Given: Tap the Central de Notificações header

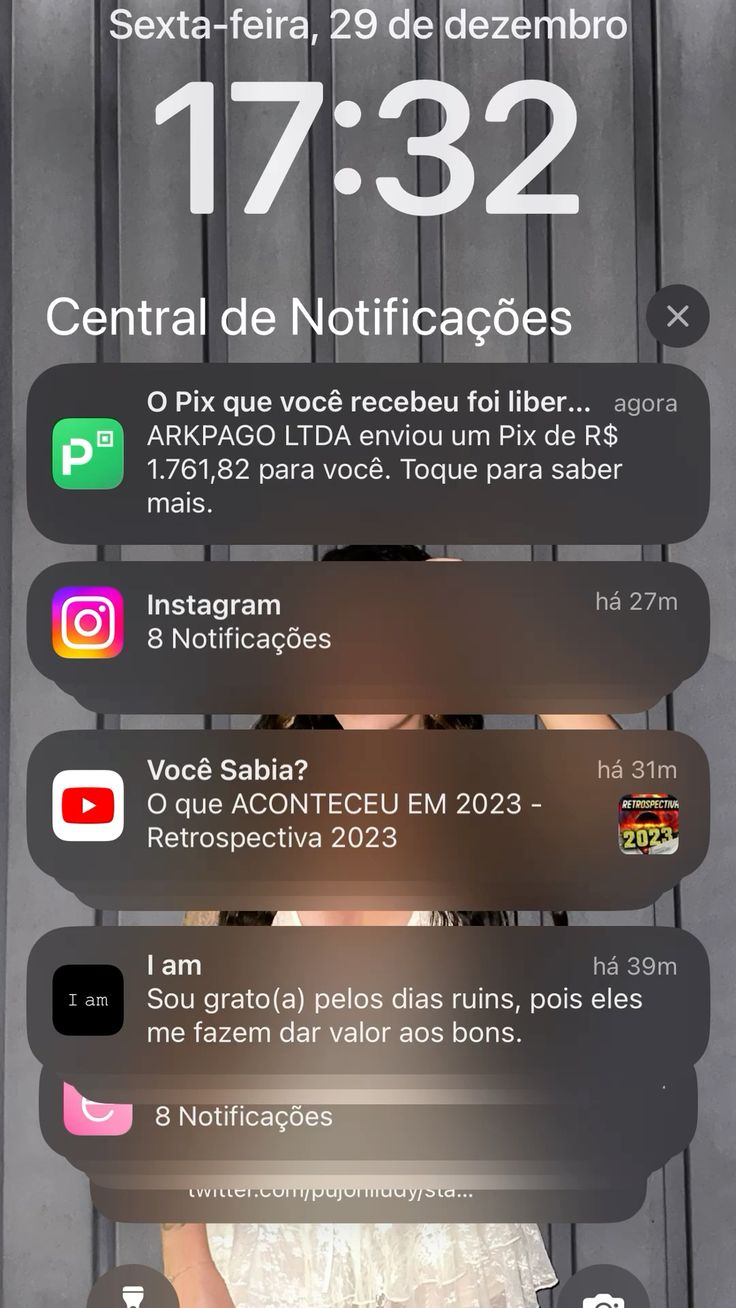Looking at the screenshot, I should [310, 315].
